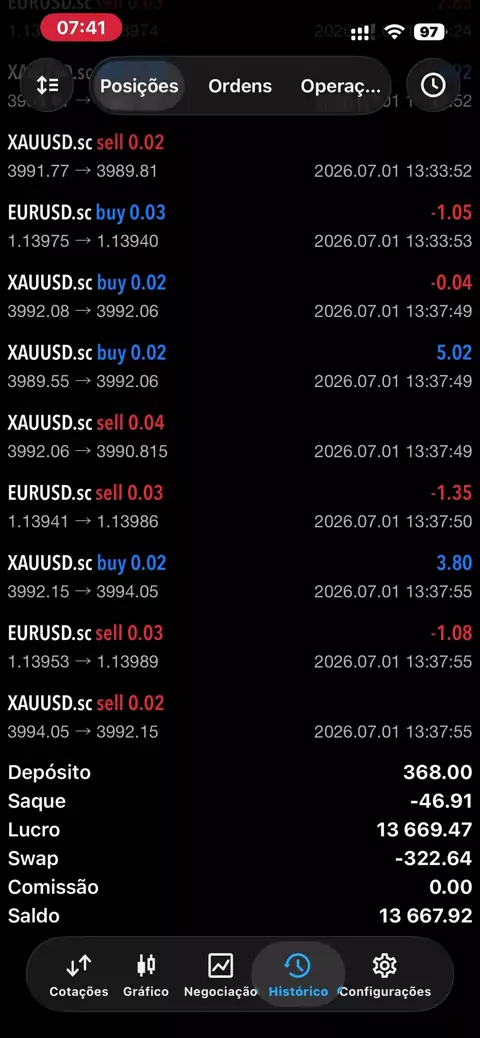The image size is (480, 1038).
Task: Expand the XAUUSD.sc buy trade with 3.80 profit
Action: click(240, 577)
